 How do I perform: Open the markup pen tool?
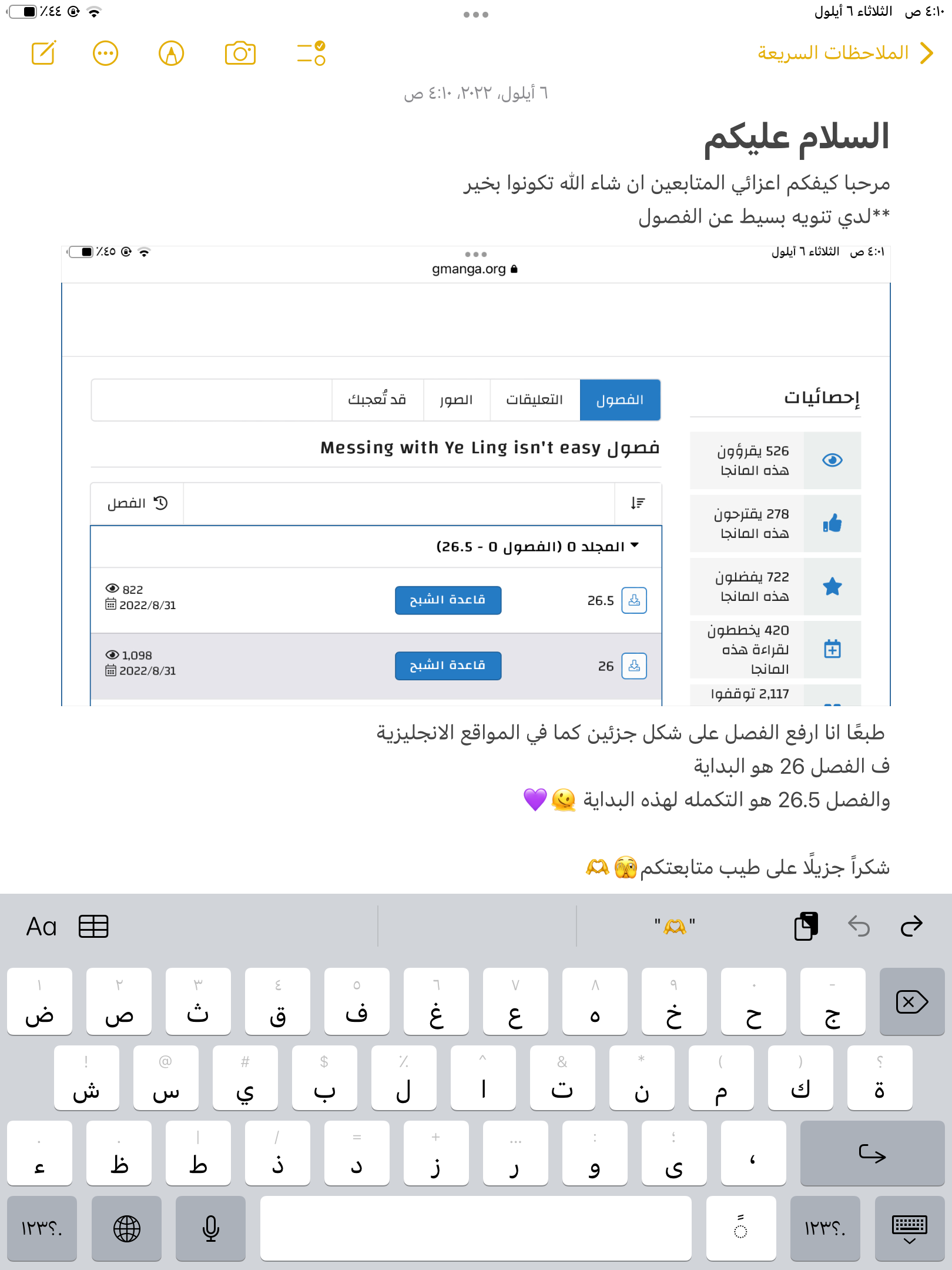tap(172, 53)
